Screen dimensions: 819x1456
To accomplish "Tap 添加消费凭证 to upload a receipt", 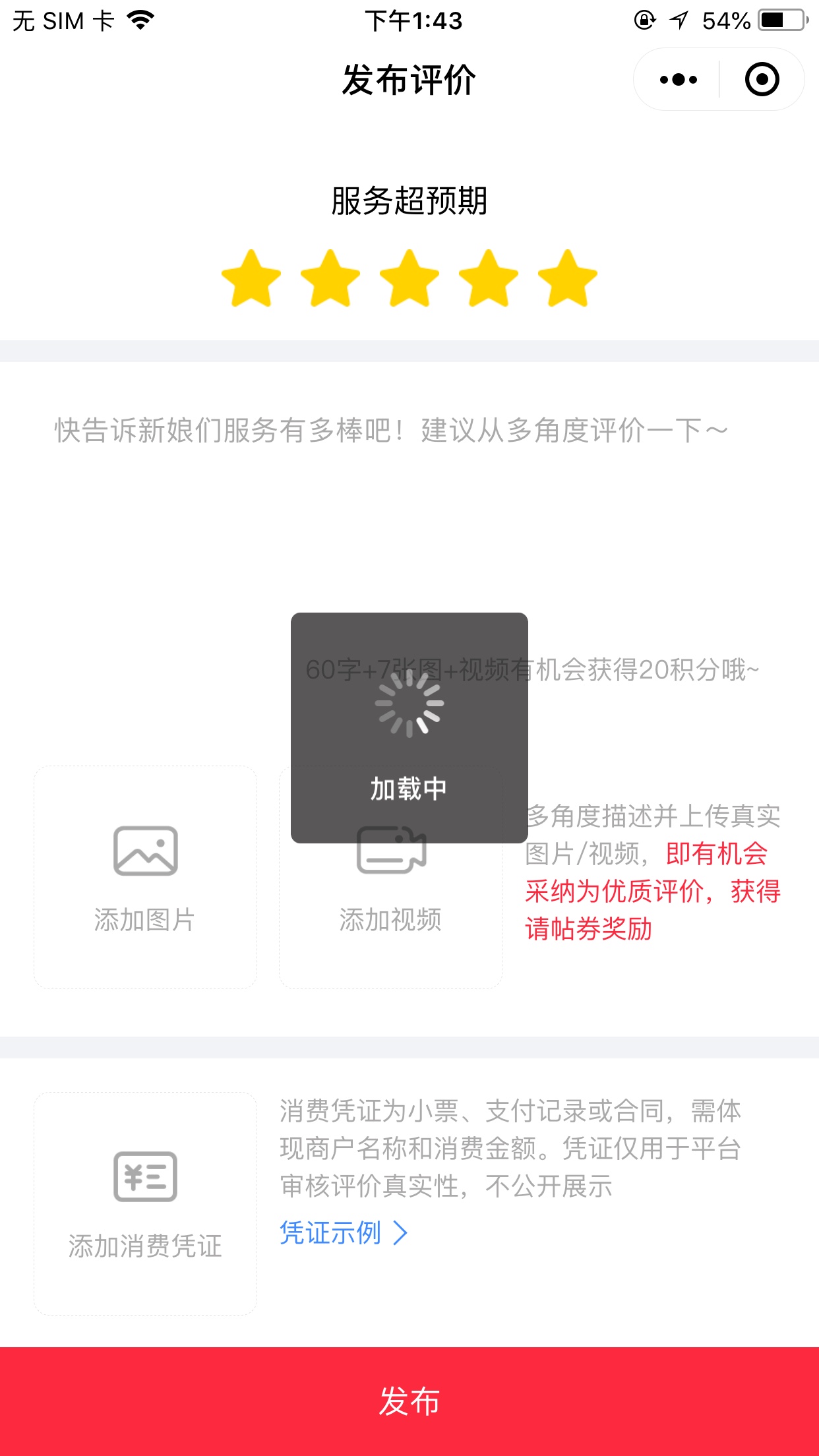I will tap(145, 1203).
